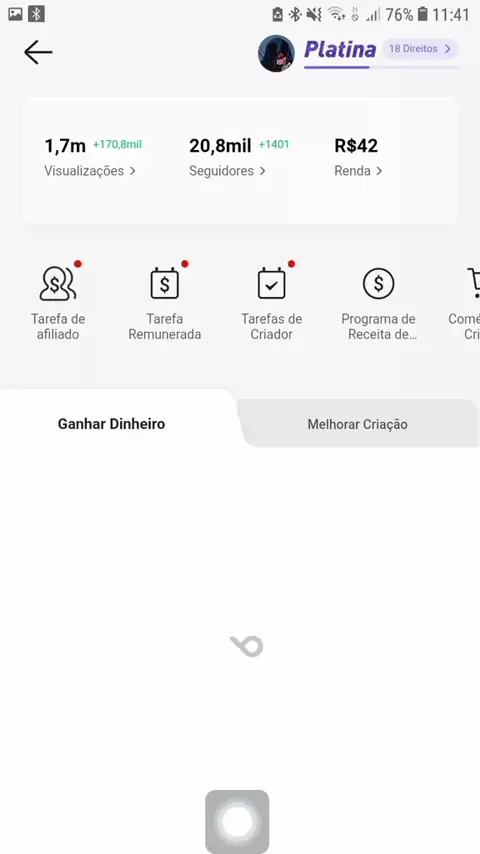The width and height of the screenshot is (480, 854).
Task: Open Programa de Receita shortcut
Action: (x=379, y=301)
